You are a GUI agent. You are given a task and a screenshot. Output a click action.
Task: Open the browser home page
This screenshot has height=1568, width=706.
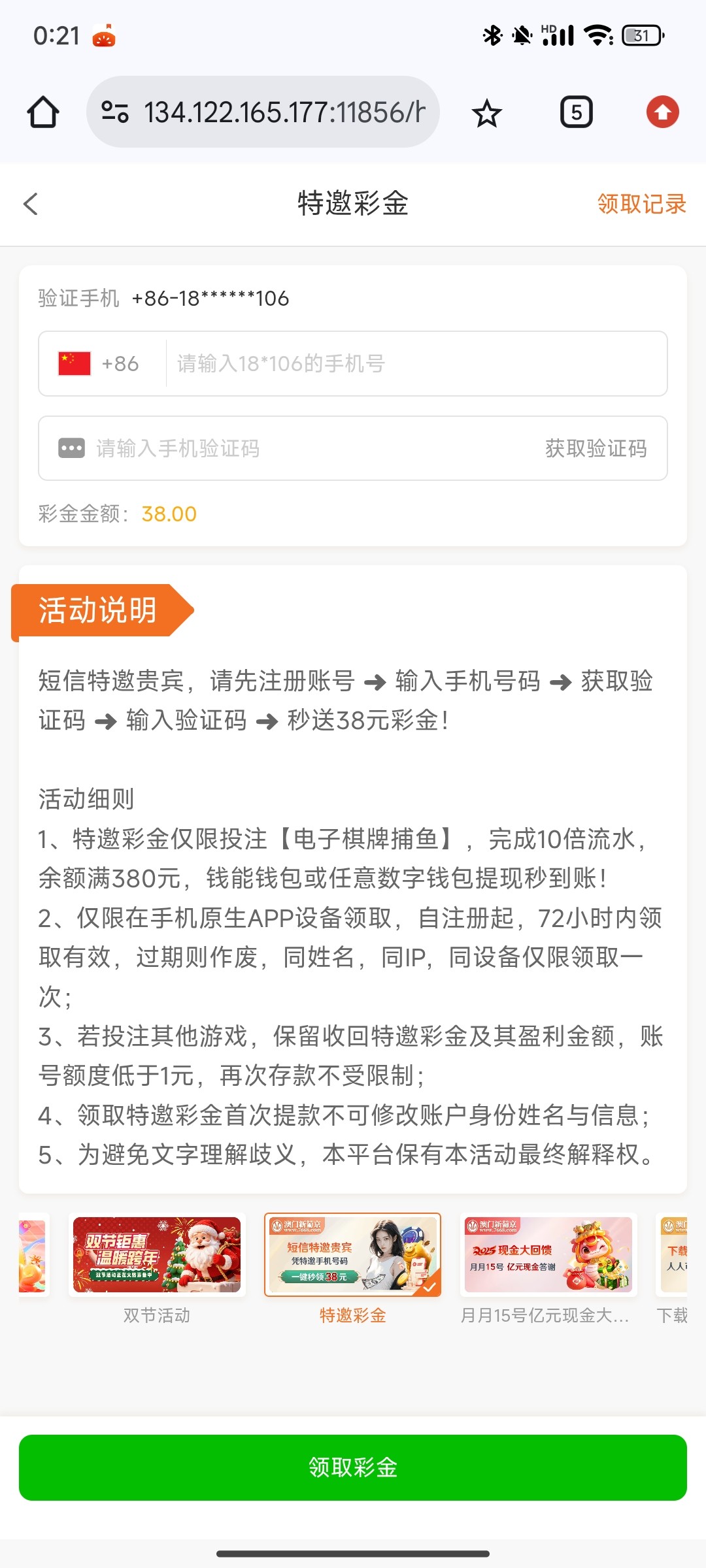tap(43, 112)
